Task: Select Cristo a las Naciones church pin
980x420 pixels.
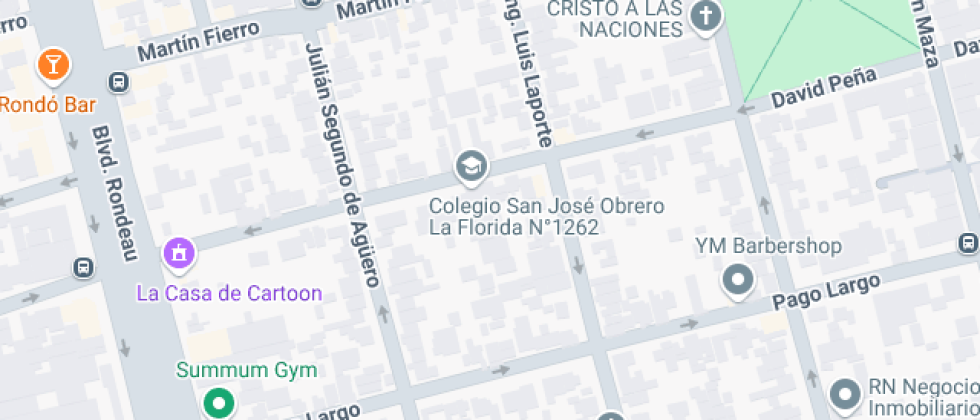Action: pos(706,16)
